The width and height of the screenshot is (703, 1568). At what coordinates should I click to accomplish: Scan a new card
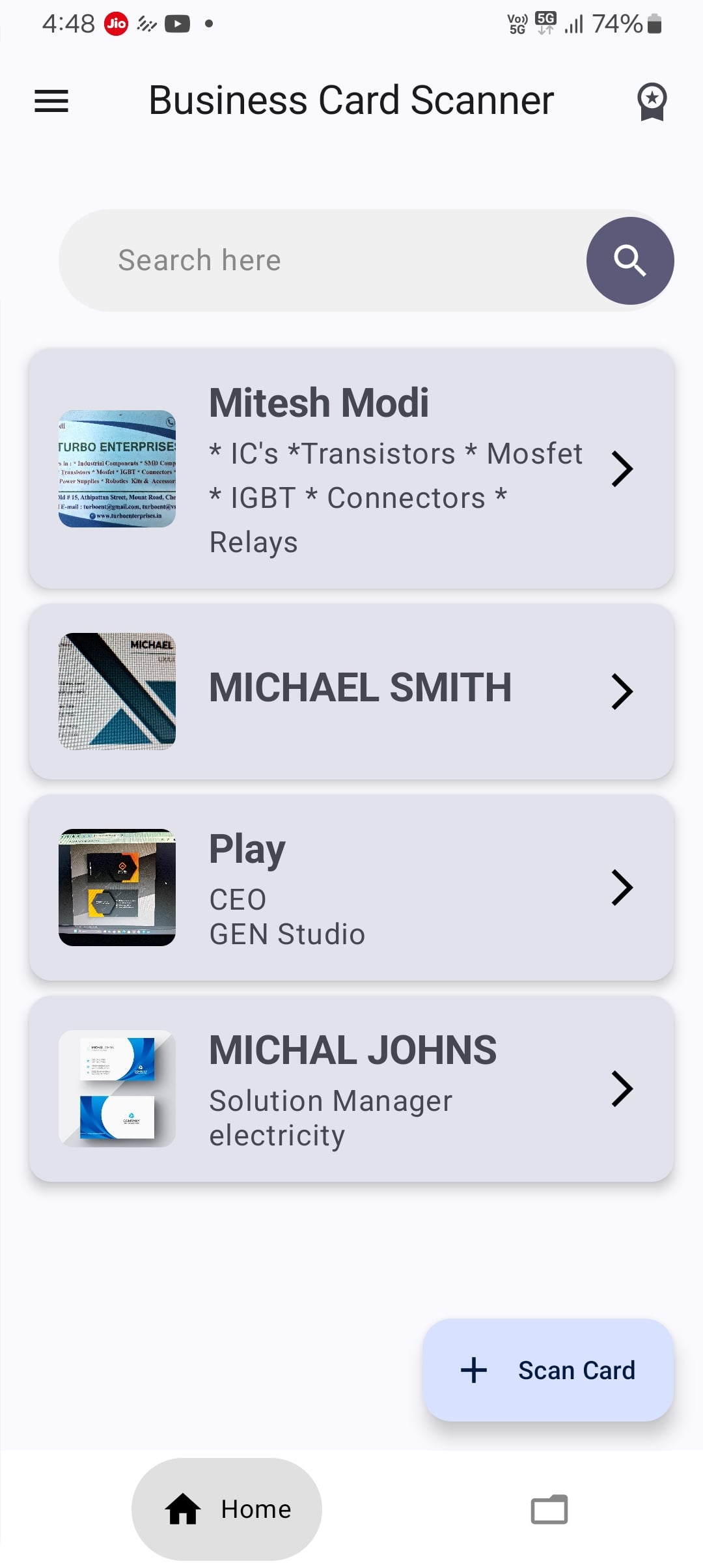pos(548,1370)
